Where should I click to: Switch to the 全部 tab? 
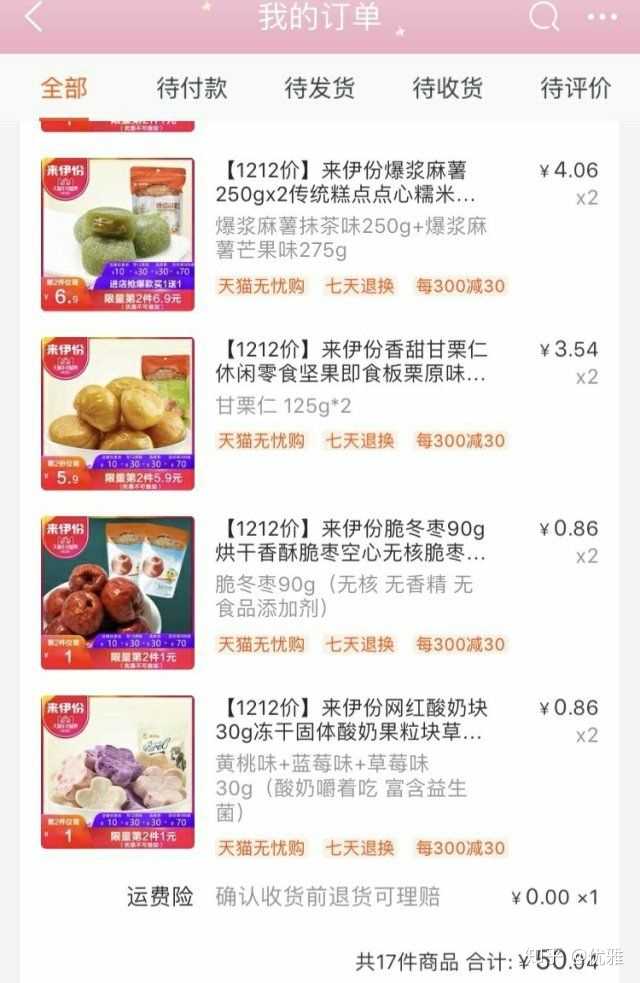(64, 88)
